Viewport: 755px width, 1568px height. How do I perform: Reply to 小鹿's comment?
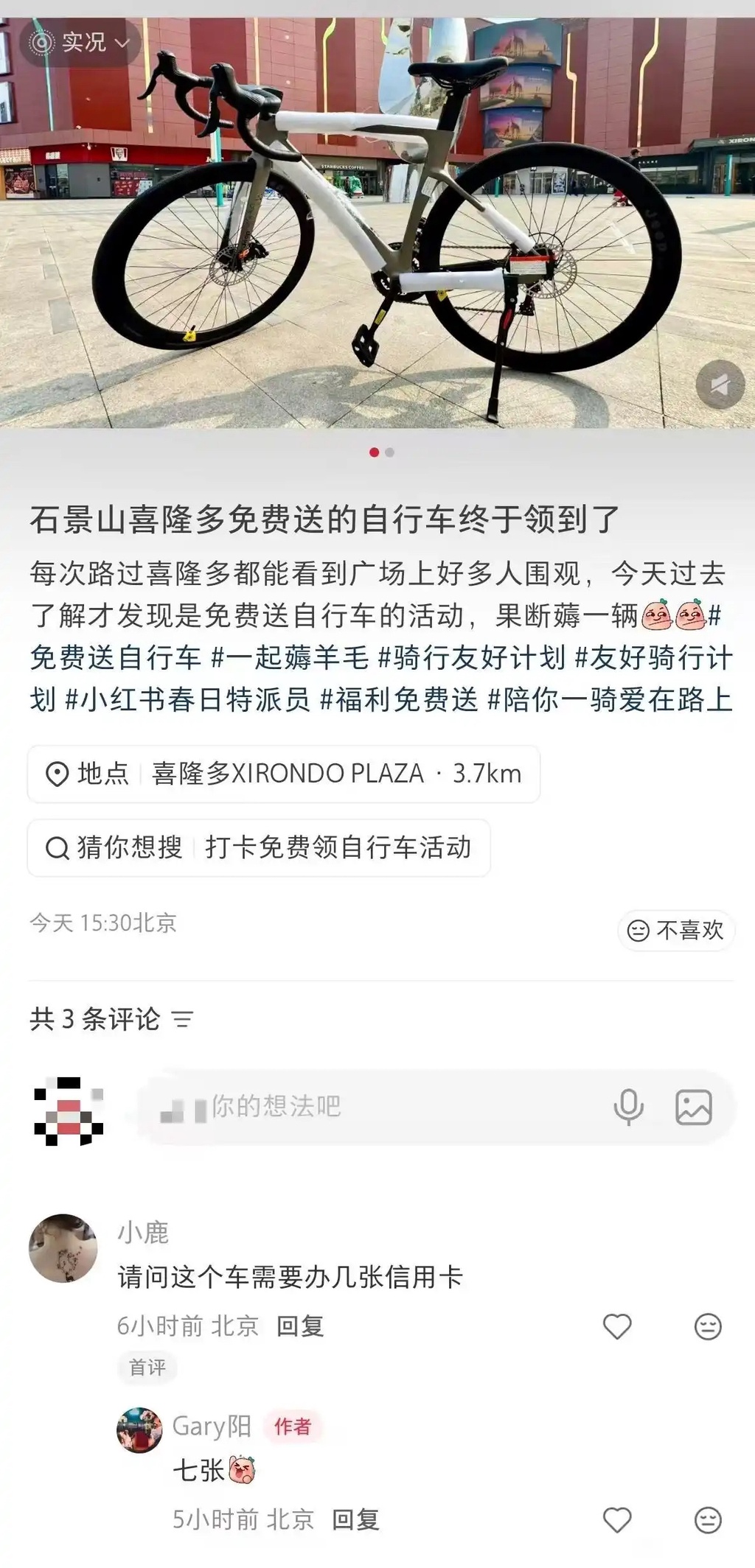point(300,1326)
